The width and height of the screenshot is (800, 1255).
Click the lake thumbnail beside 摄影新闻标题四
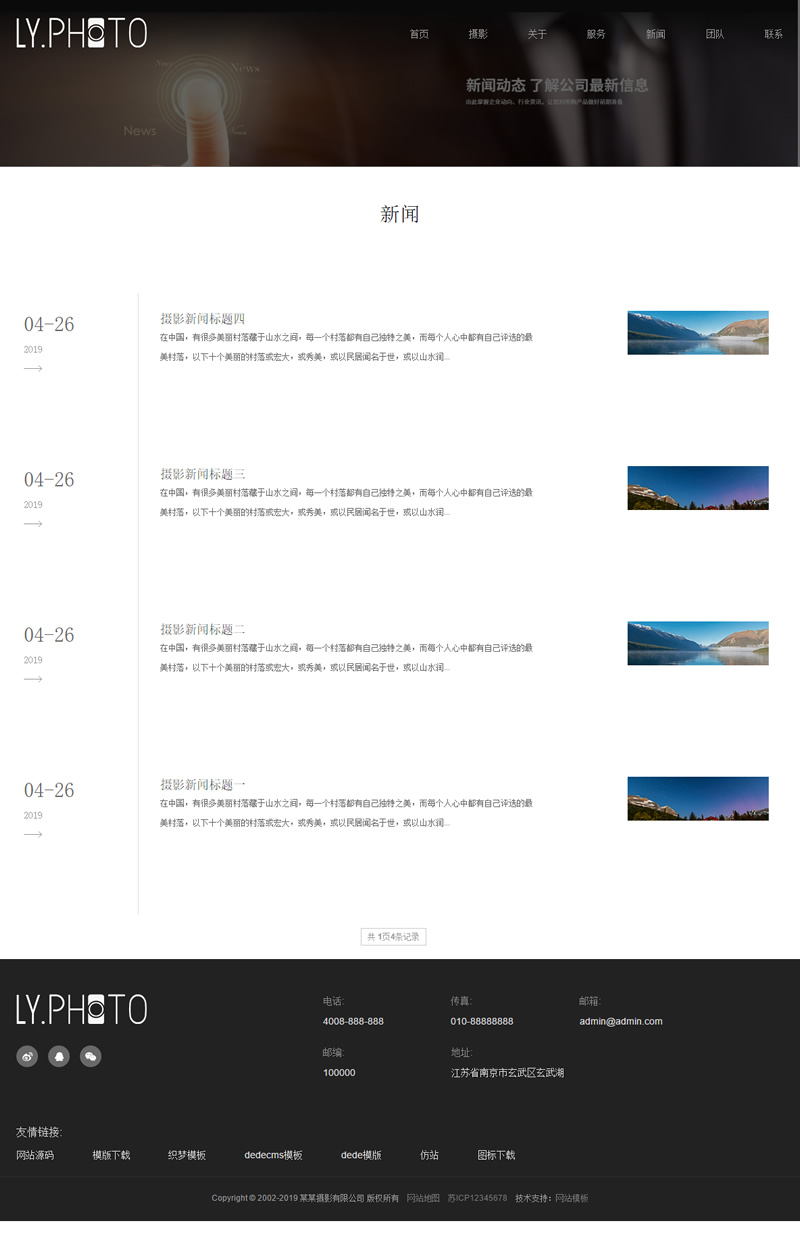coord(697,332)
